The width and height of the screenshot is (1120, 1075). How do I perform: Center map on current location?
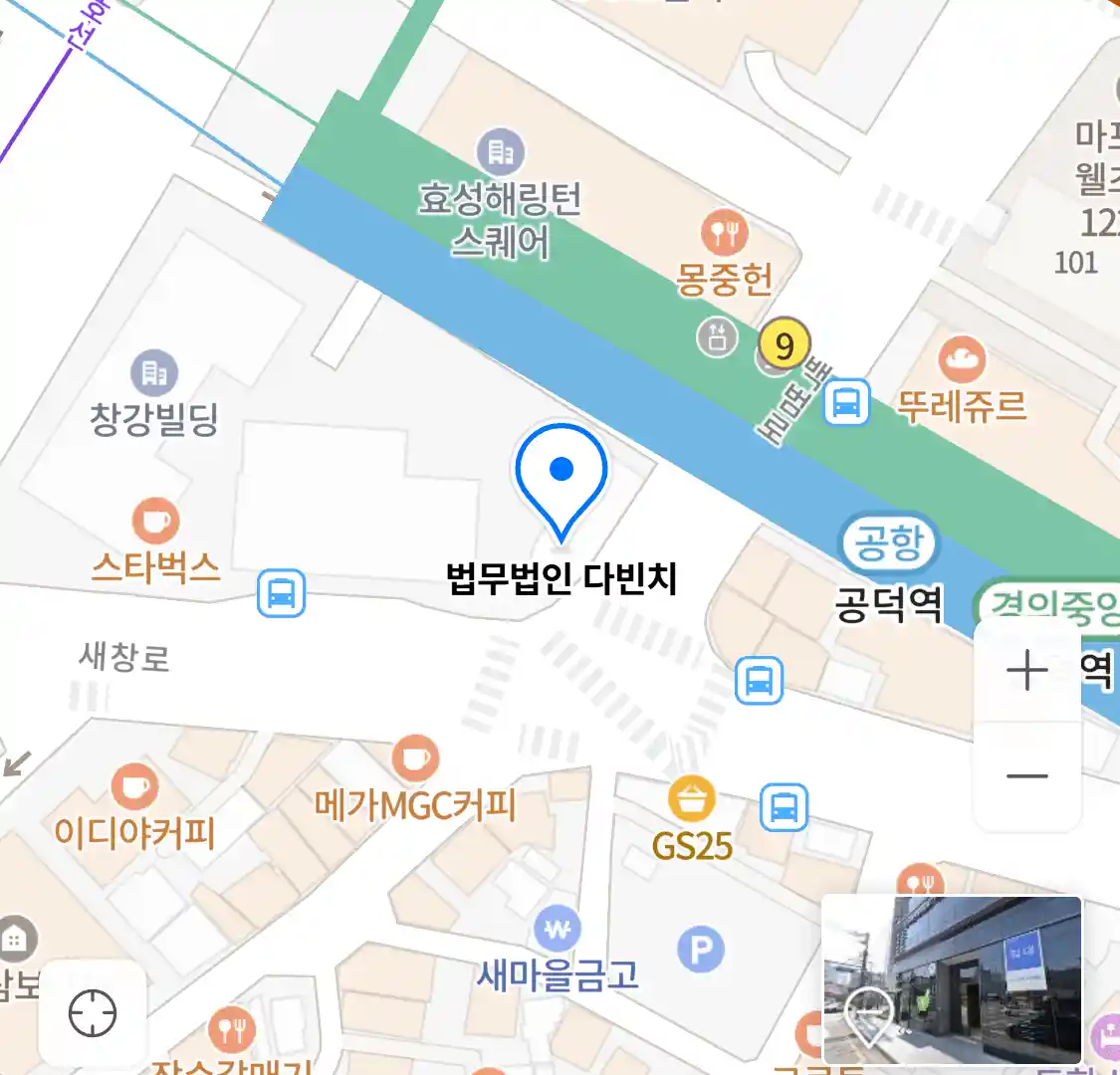(x=93, y=1014)
